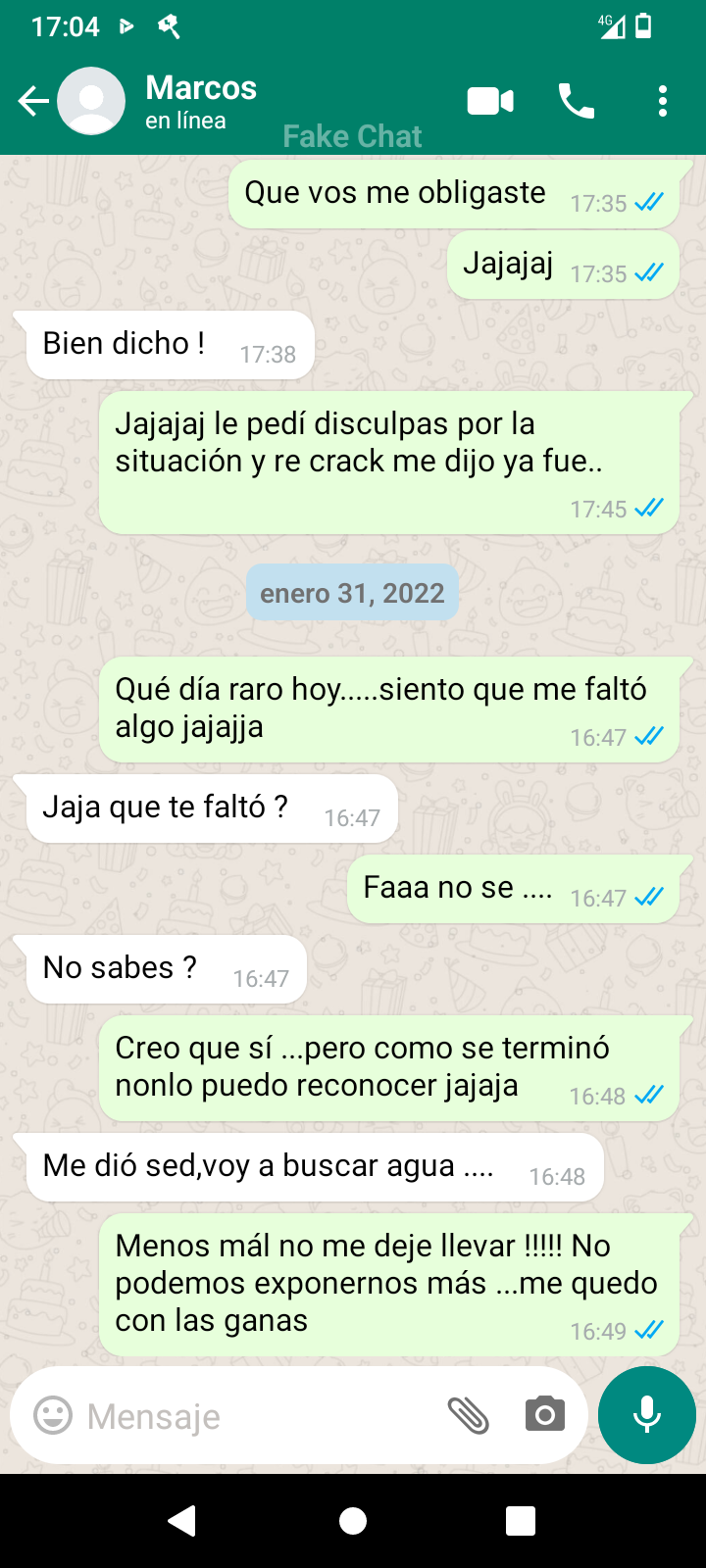Go back from Marcos chat
The image size is (706, 1568).
pyautogui.click(x=32, y=101)
